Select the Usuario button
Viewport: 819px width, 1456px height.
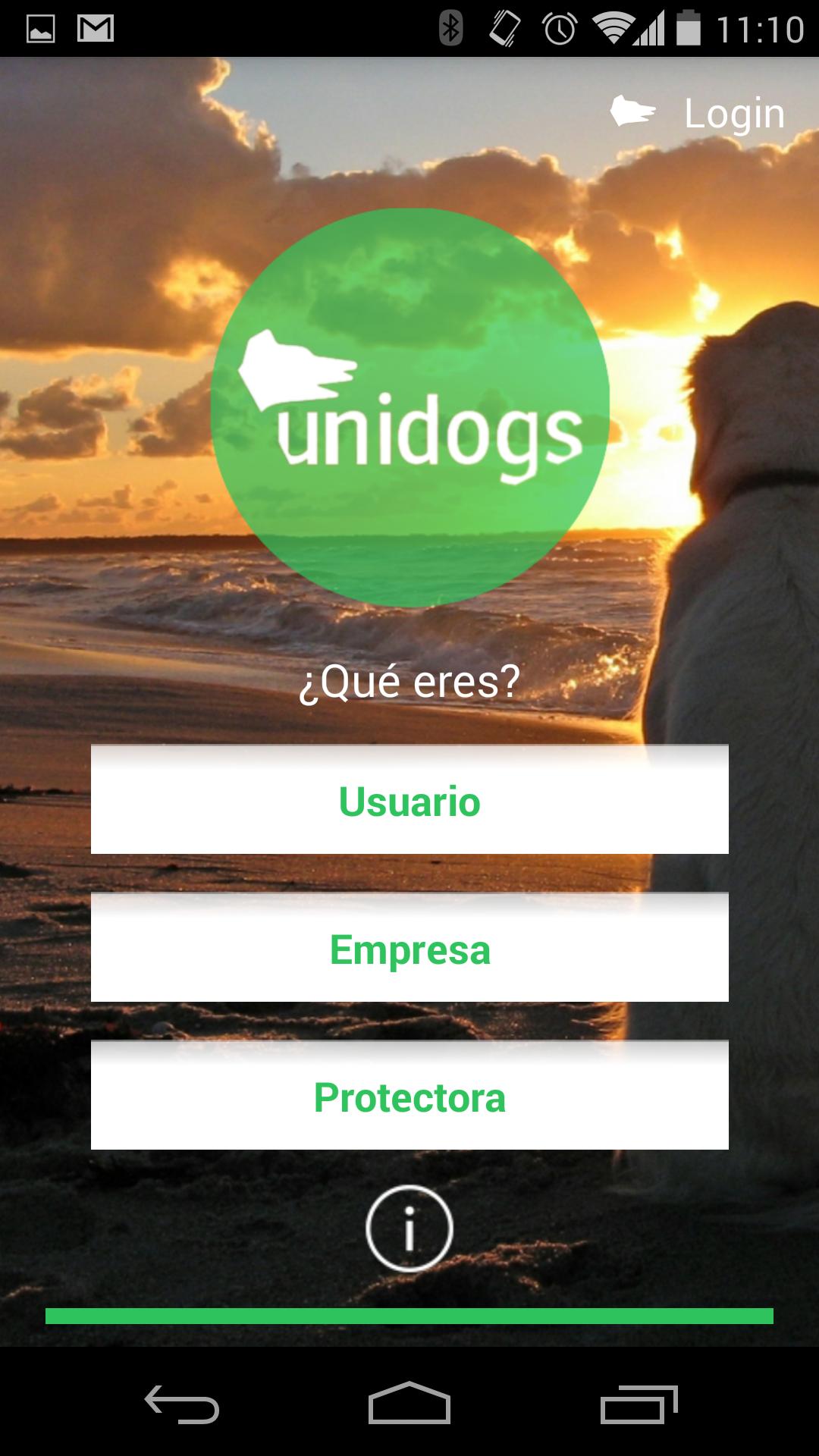click(x=409, y=801)
